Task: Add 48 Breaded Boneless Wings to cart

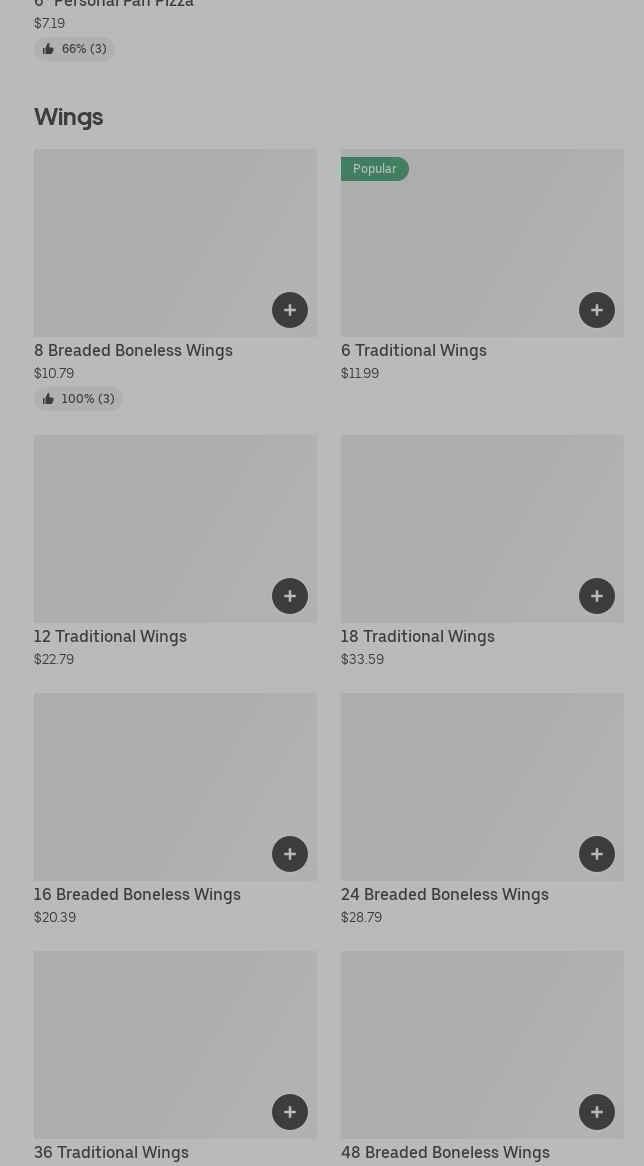Action: pos(597,1112)
